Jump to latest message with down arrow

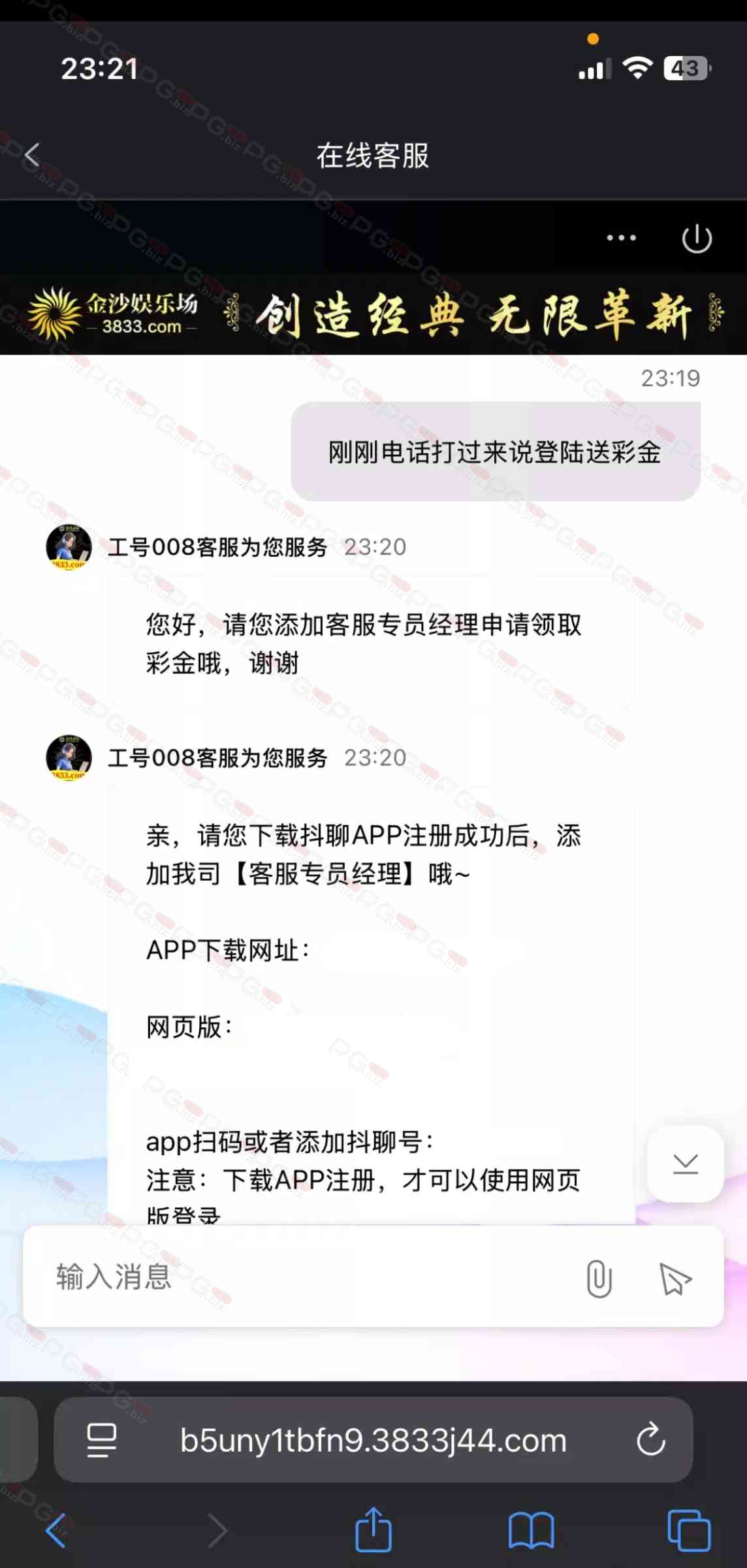(685, 1164)
